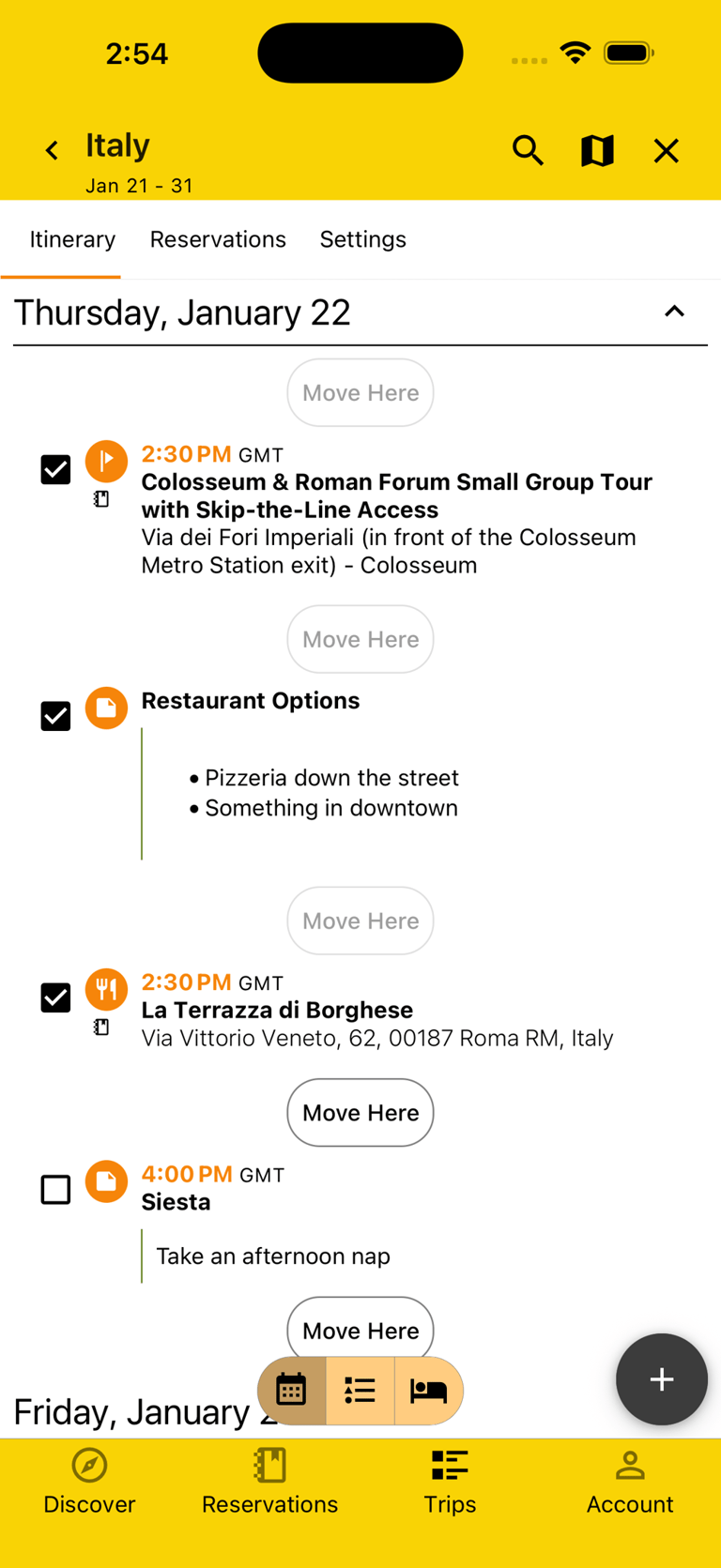Collapse the Thursday, January 22 section

coord(675,312)
